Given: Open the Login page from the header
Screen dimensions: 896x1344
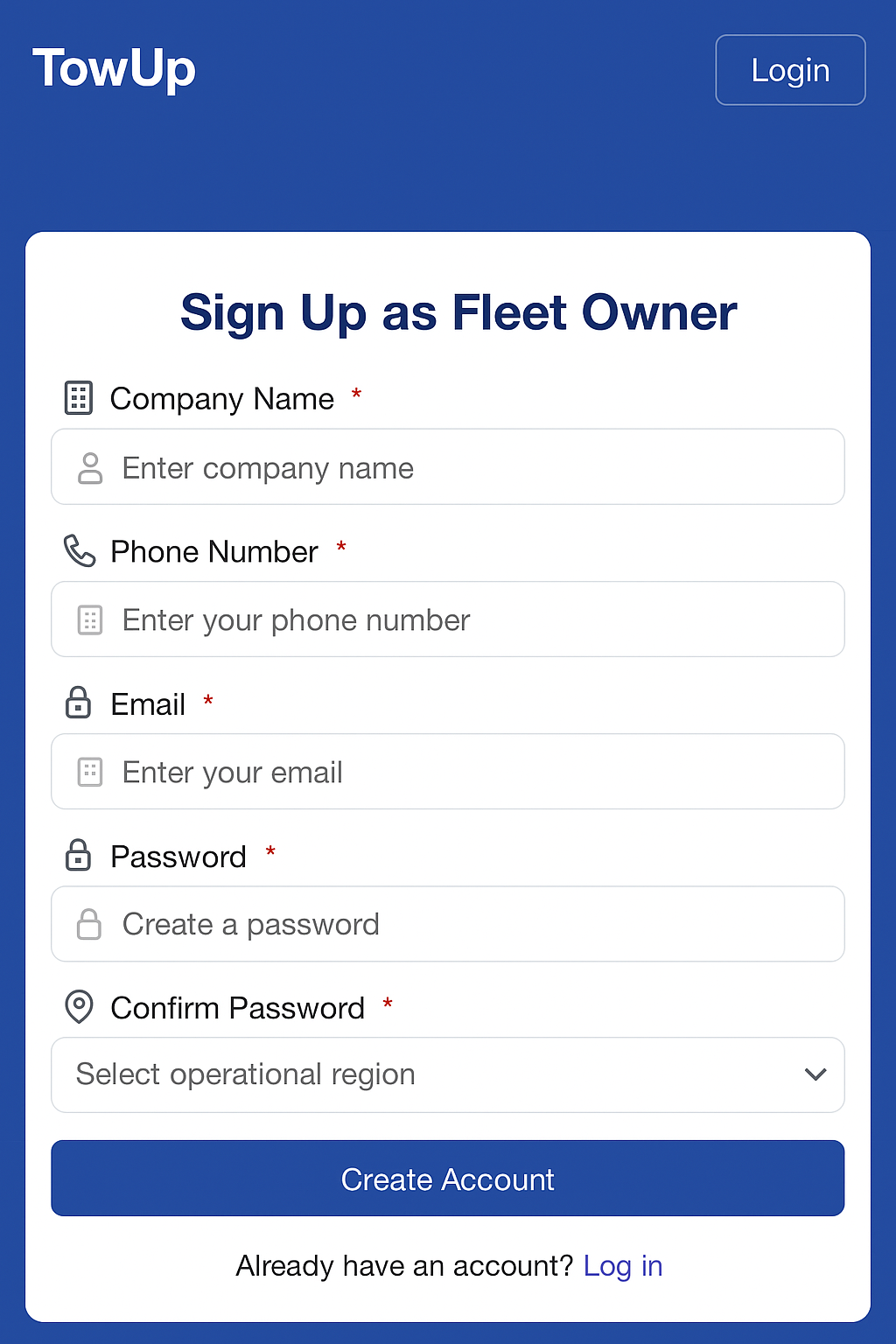Looking at the screenshot, I should (x=789, y=70).
